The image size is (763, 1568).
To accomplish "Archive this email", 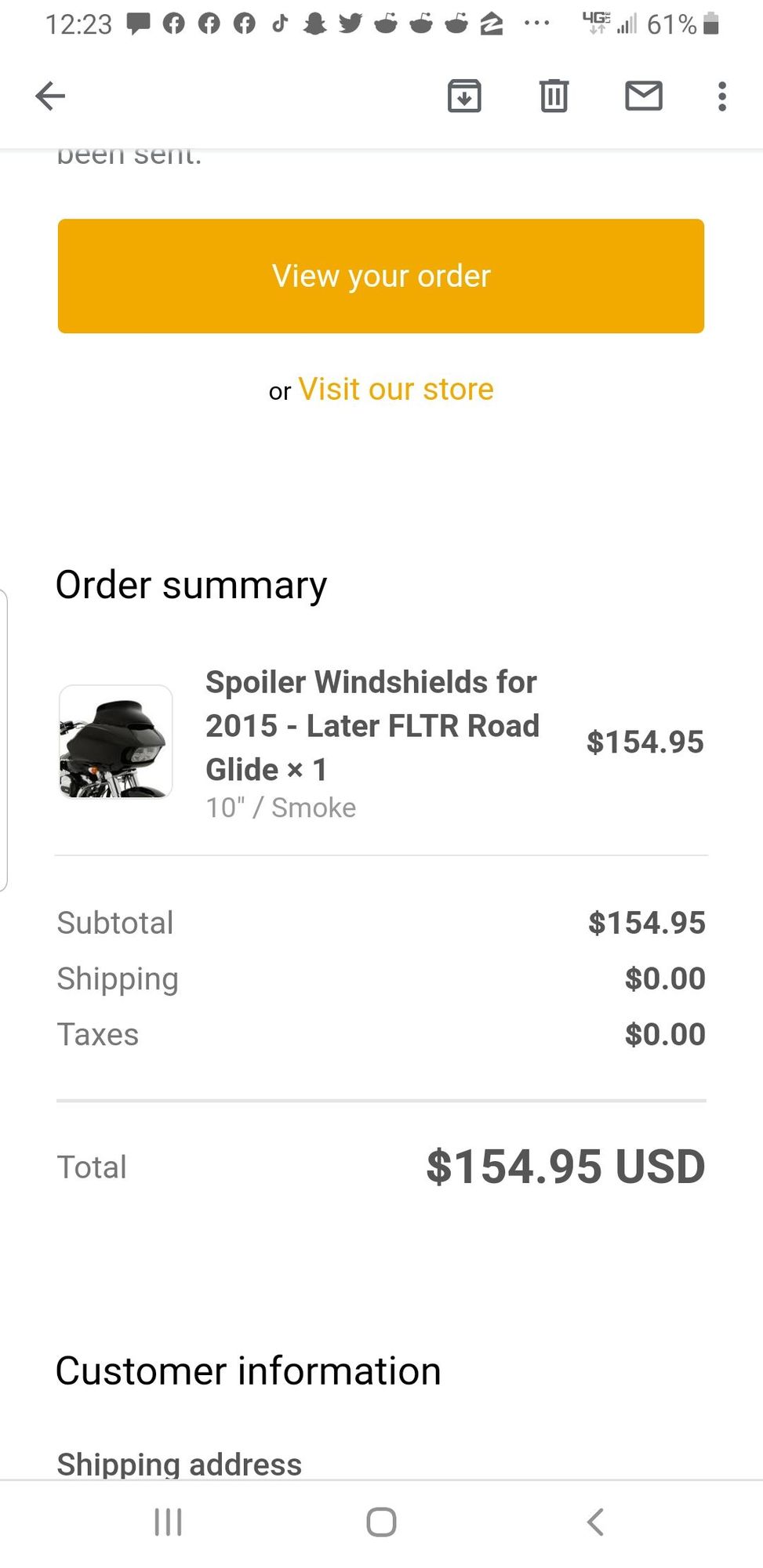I will point(464,96).
